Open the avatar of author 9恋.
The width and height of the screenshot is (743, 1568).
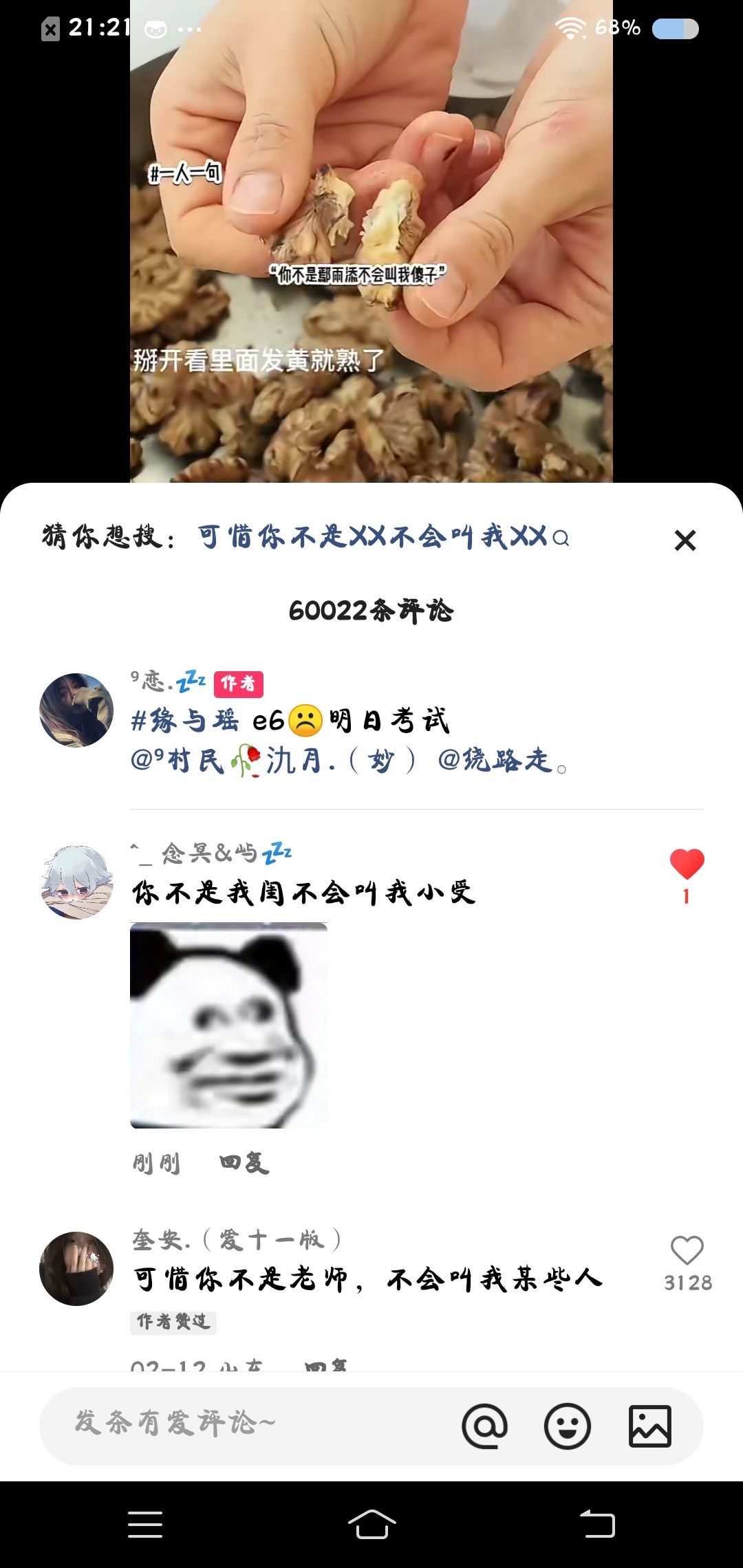tap(76, 710)
